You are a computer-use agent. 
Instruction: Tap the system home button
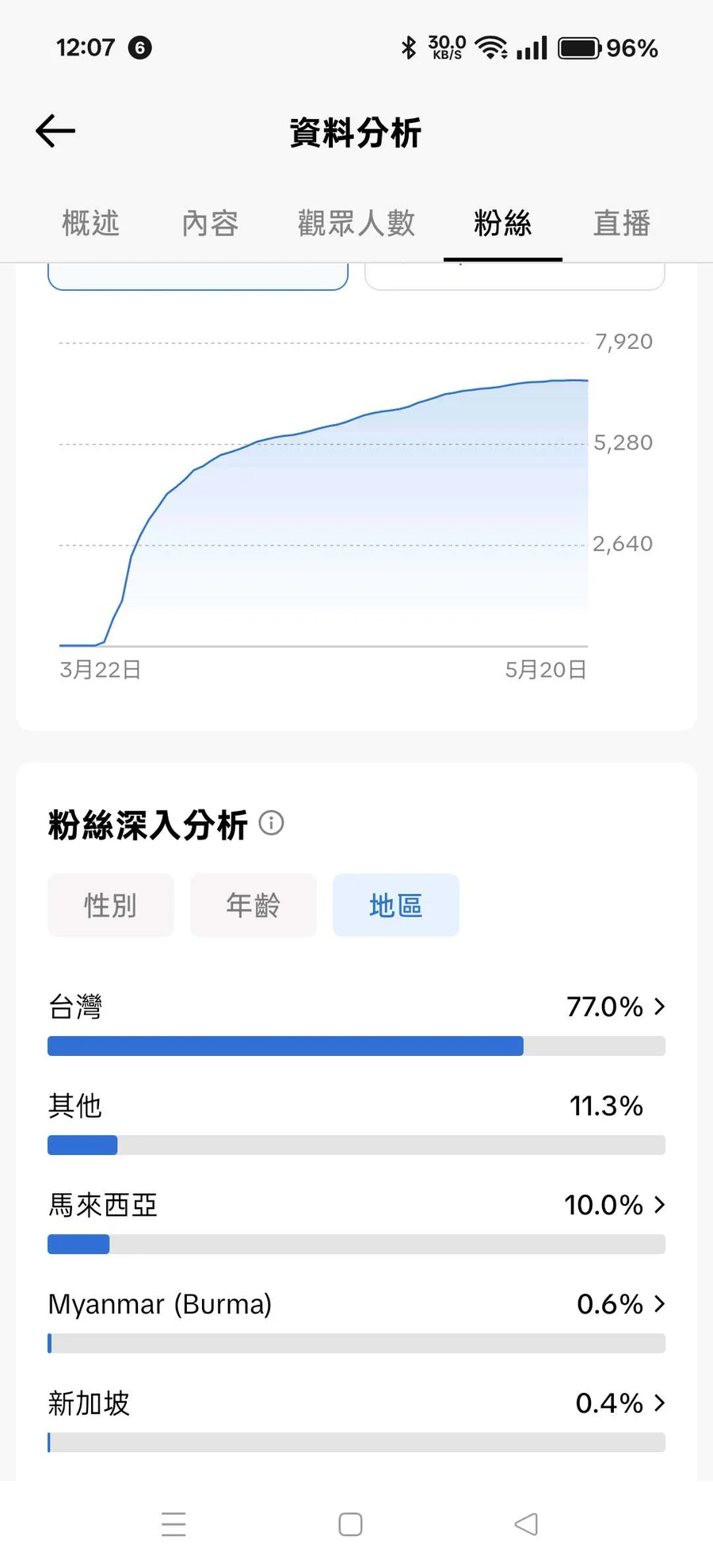click(x=350, y=1524)
